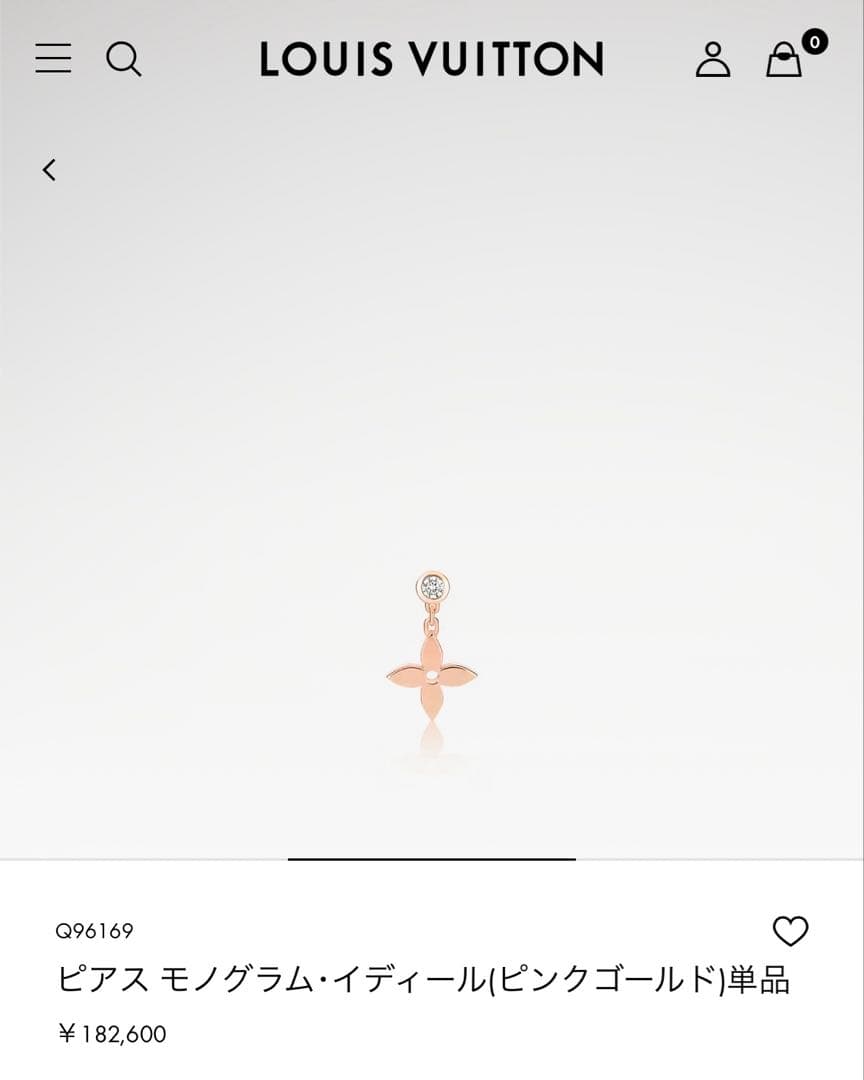This screenshot has height=1080, width=864.
Task: Toggle favorite on the Q96169 earring
Action: point(789,928)
